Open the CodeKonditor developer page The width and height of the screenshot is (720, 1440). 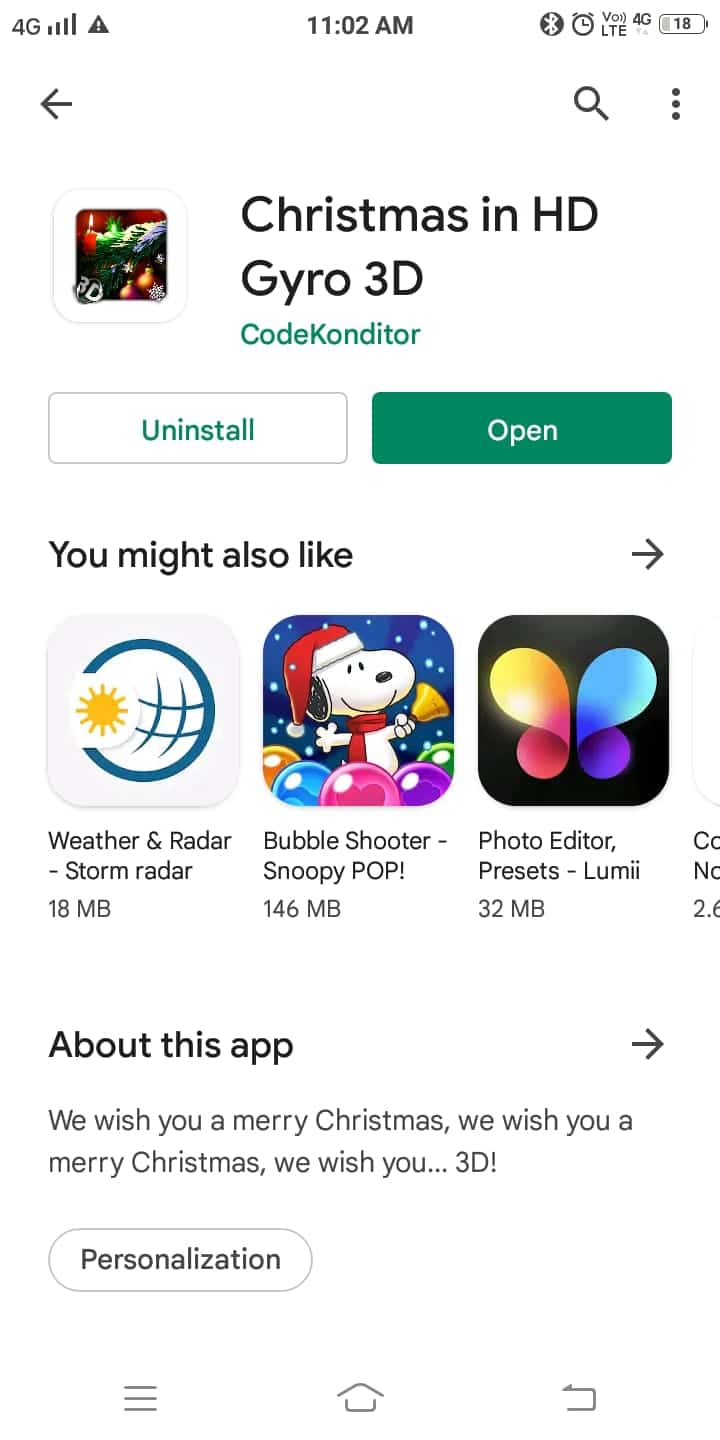pyautogui.click(x=330, y=334)
